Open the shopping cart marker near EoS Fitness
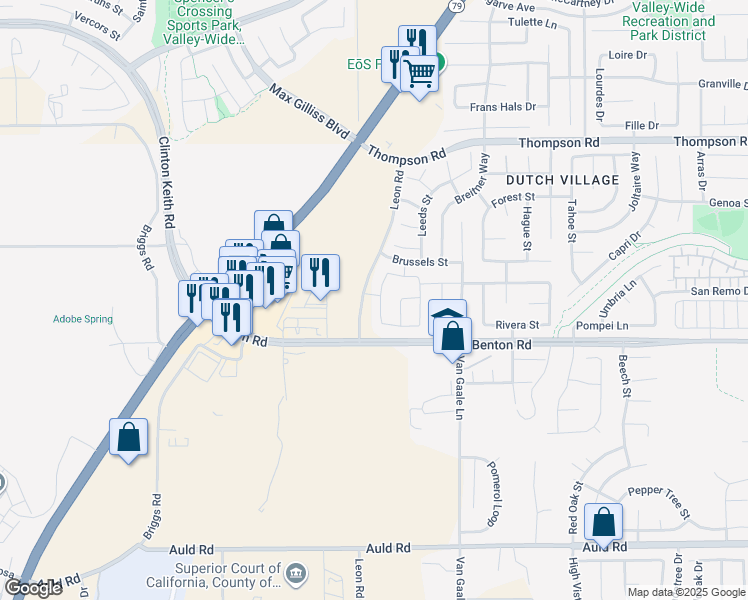Image resolution: width=748 pixels, height=600 pixels. click(419, 77)
